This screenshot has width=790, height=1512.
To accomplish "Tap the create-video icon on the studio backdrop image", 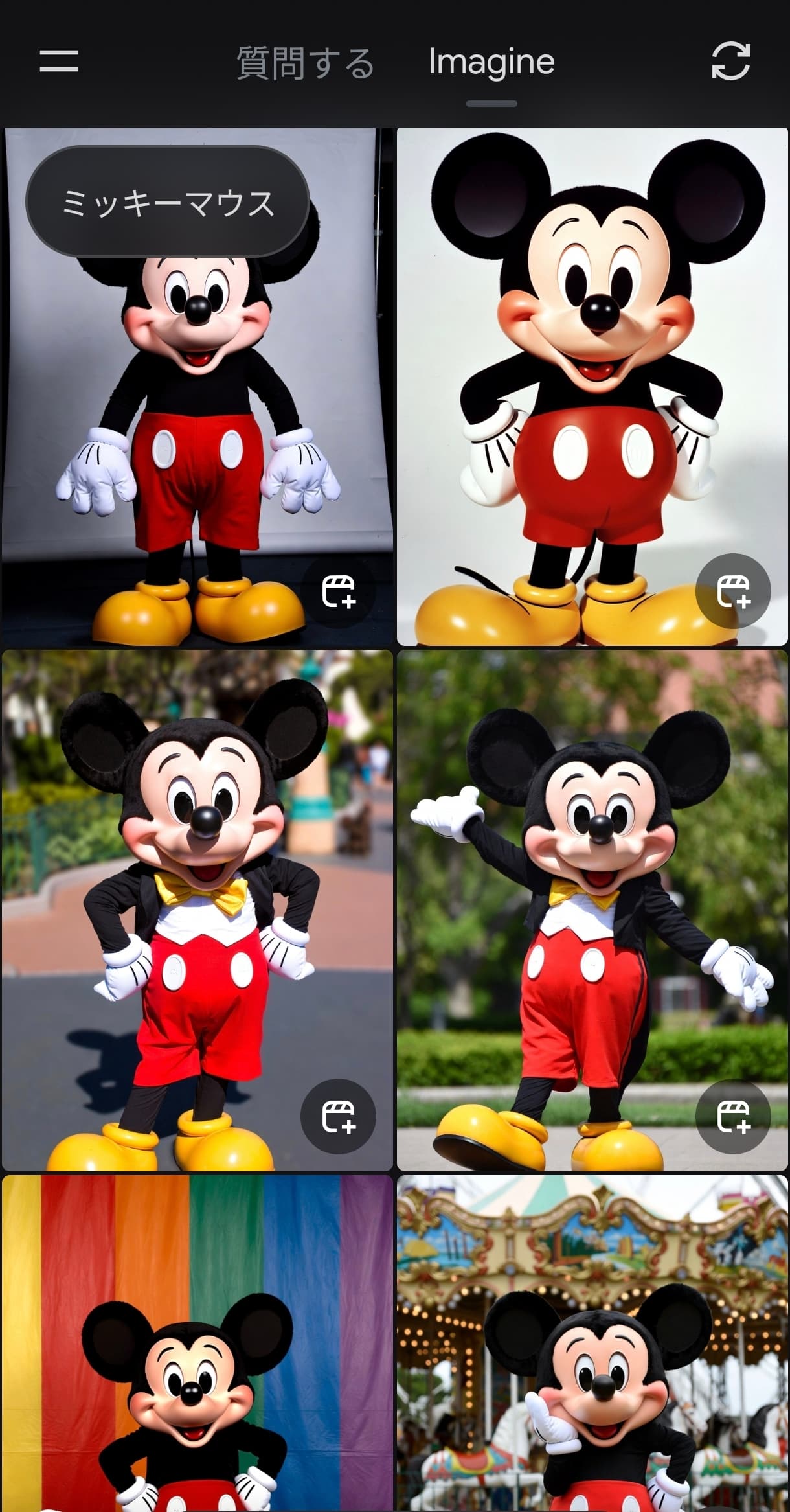I will (x=338, y=591).
